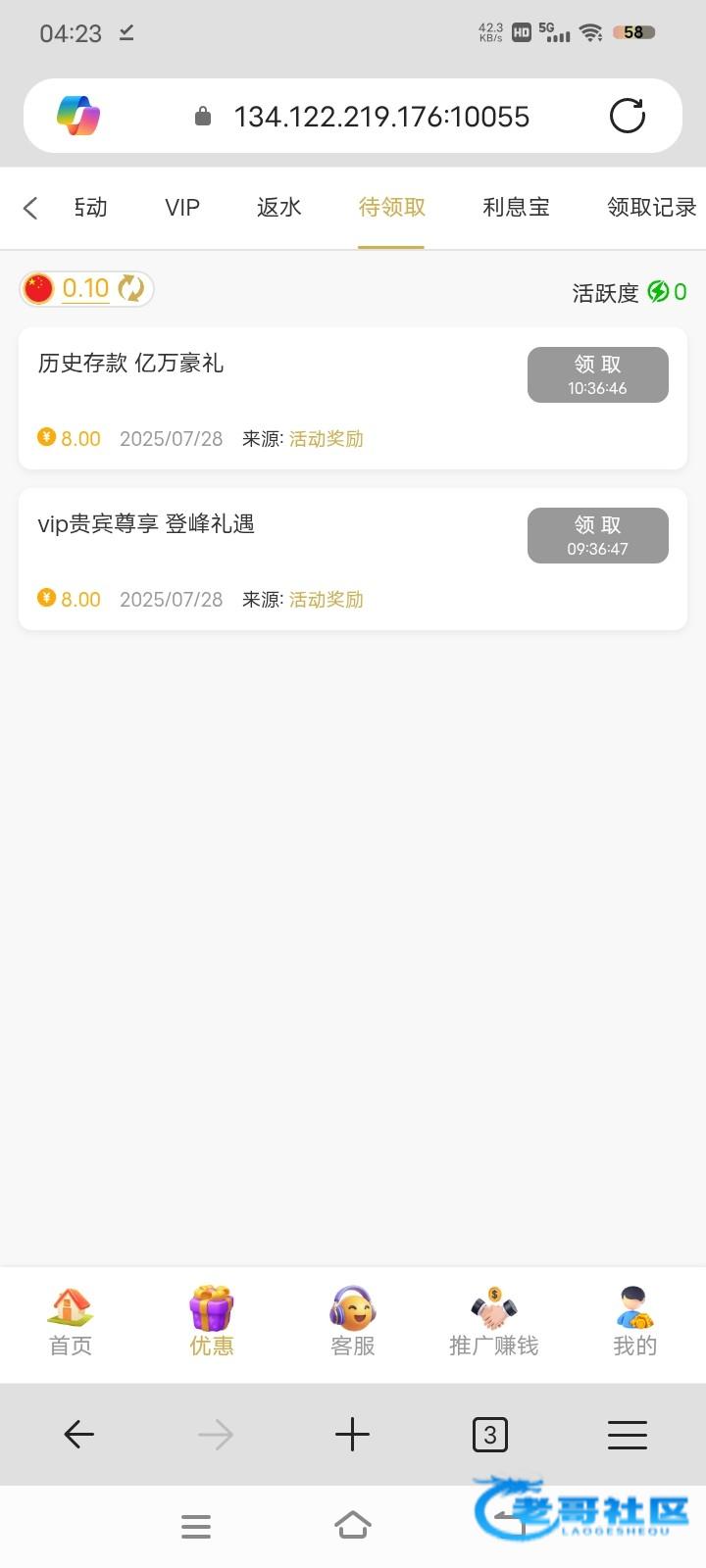This screenshot has width=706, height=1568.
Task: Go to the phone's home screen
Action: coord(353,1525)
